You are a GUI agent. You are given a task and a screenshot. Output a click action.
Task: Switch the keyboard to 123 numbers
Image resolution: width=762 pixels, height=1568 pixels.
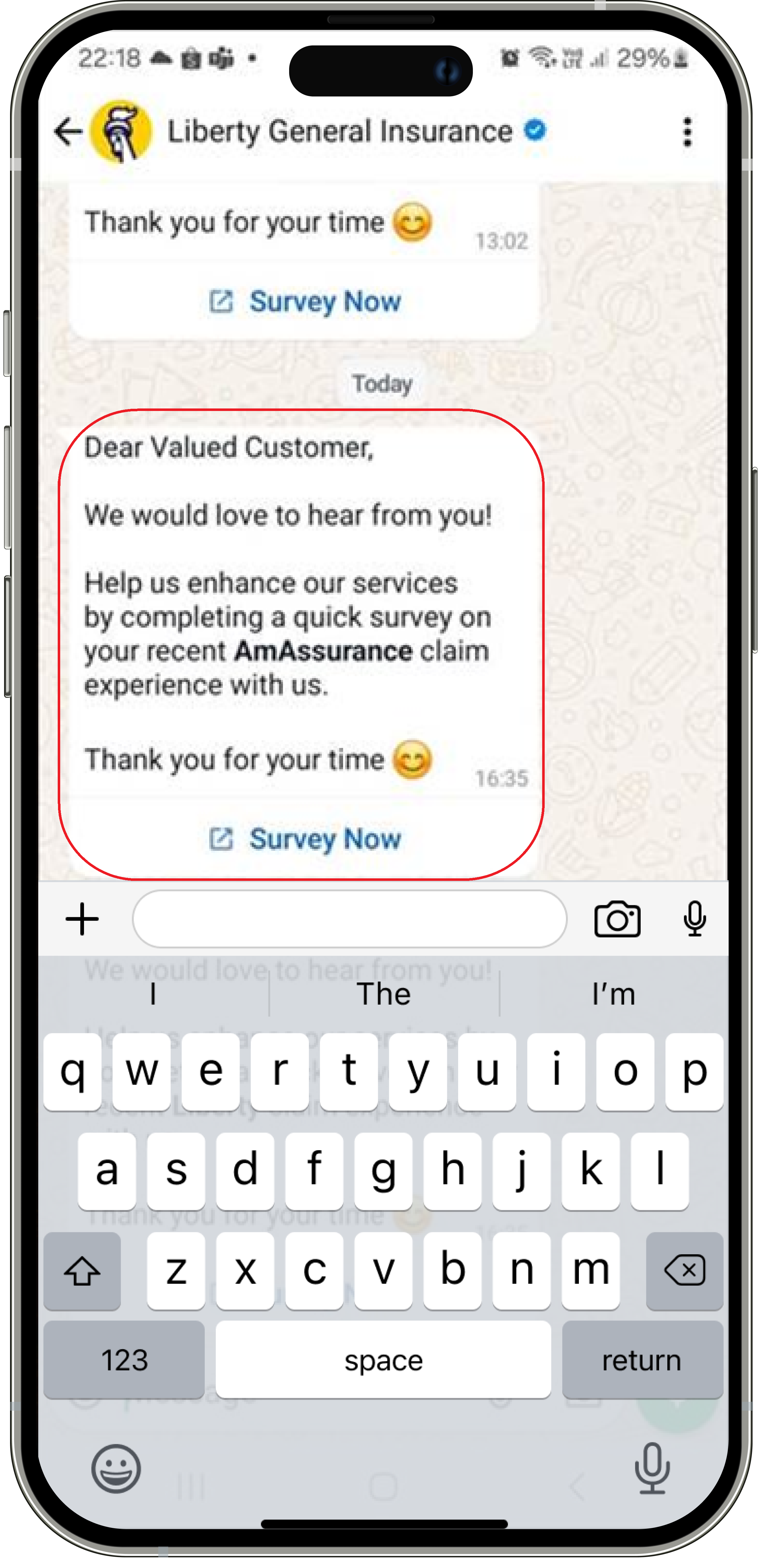[x=124, y=1359]
